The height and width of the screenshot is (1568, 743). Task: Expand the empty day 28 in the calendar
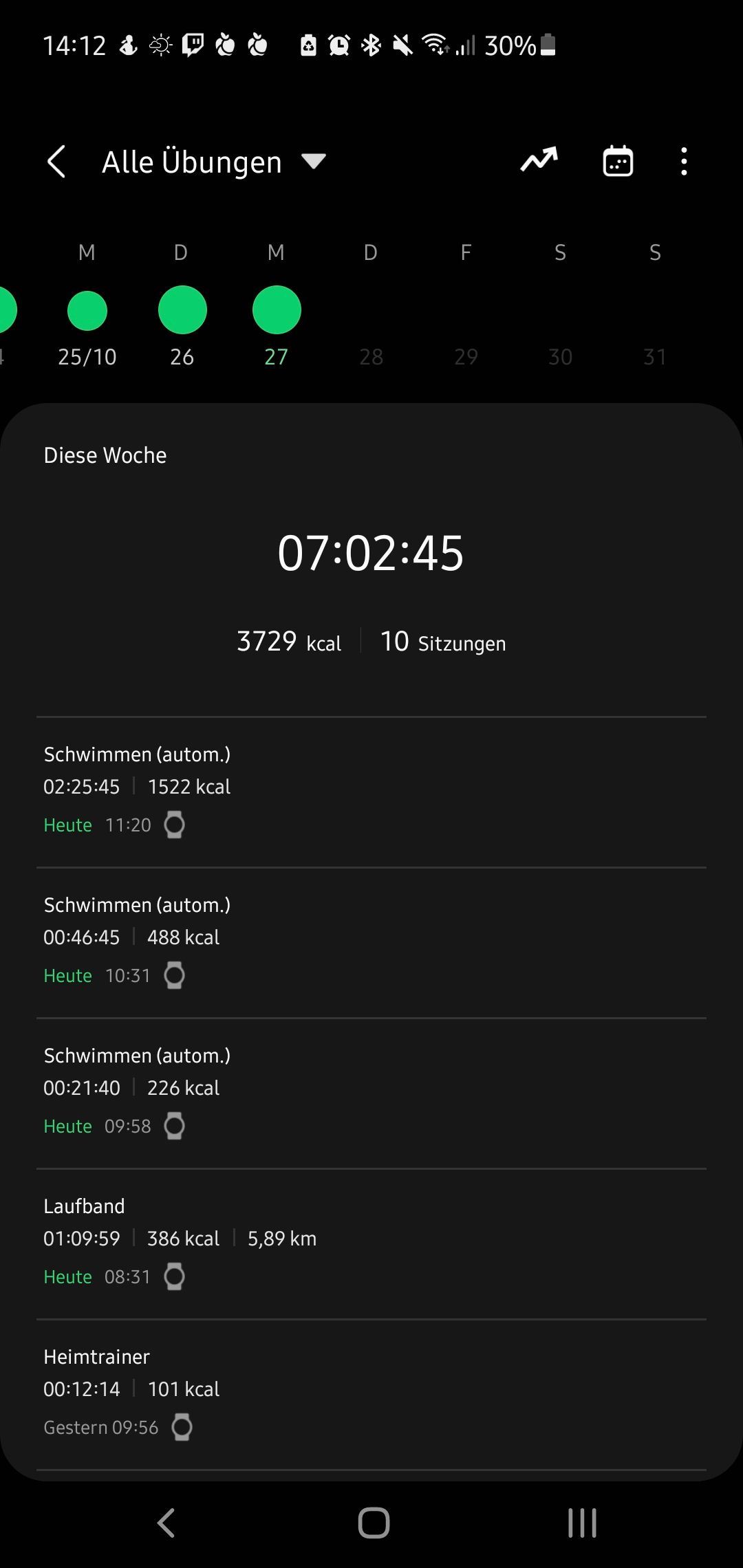pyautogui.click(x=371, y=323)
